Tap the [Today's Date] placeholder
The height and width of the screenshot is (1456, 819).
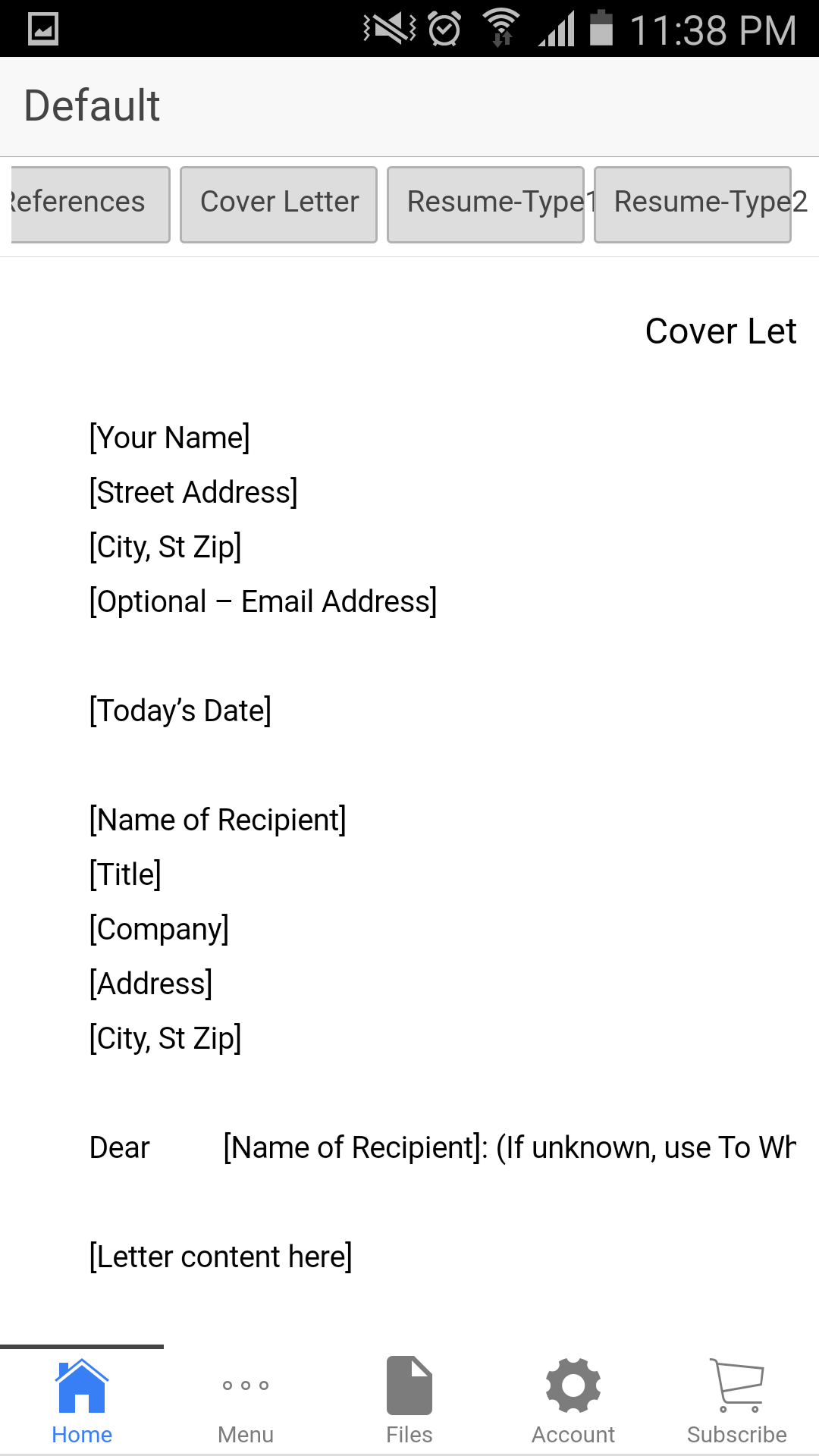tap(180, 711)
